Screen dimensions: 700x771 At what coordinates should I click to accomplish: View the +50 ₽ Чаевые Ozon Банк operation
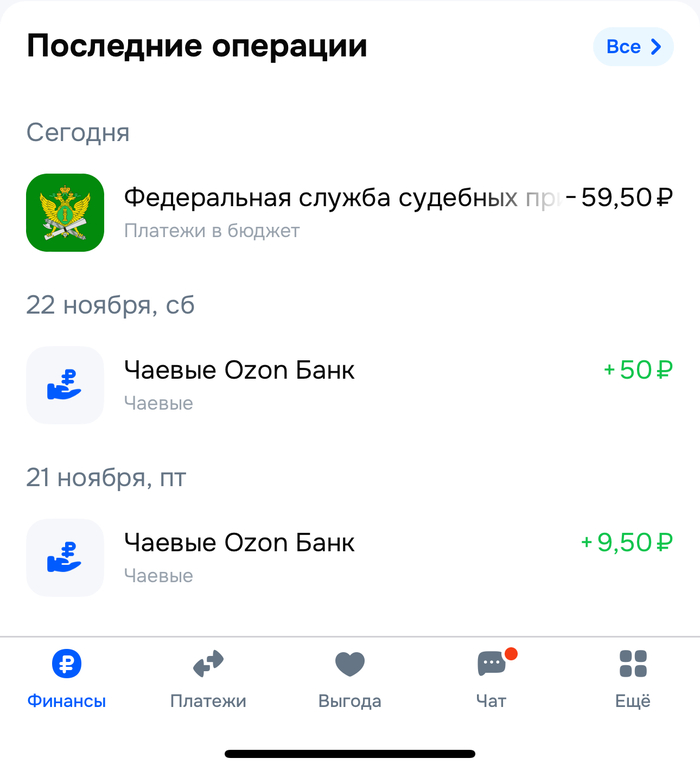(348, 385)
